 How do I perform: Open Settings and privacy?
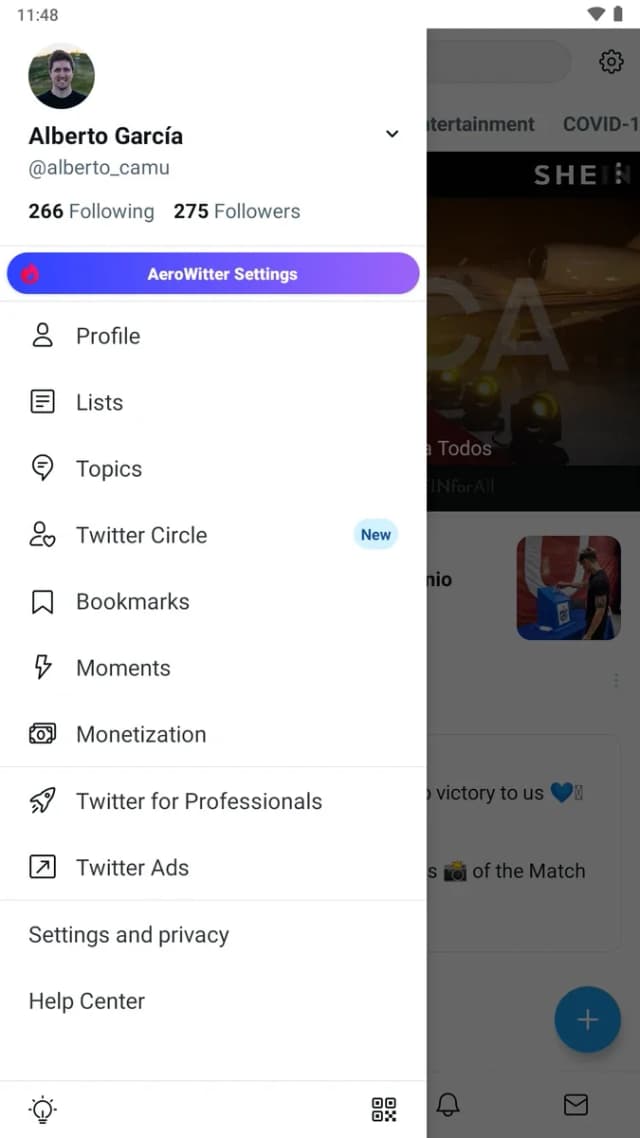coord(213,935)
